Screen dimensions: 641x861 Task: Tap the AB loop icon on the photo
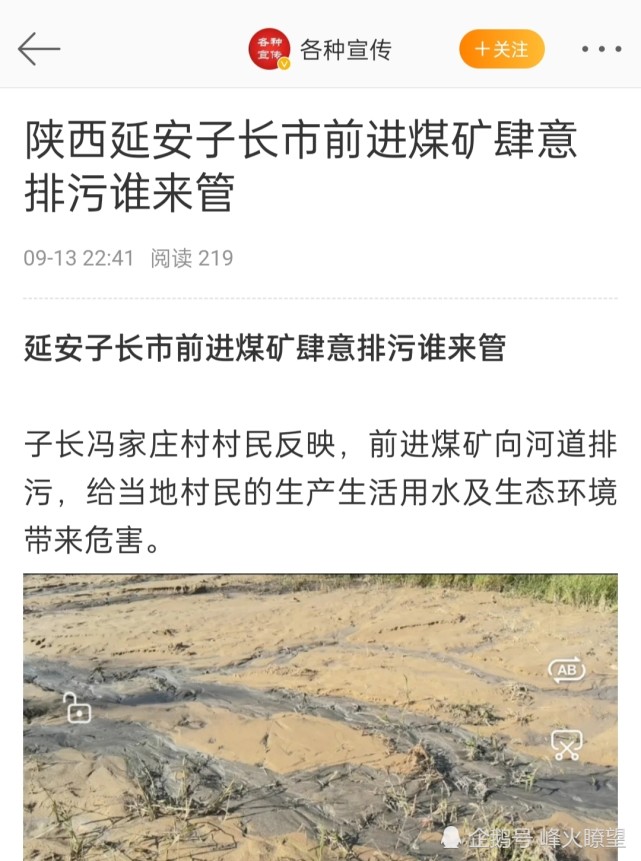[567, 671]
